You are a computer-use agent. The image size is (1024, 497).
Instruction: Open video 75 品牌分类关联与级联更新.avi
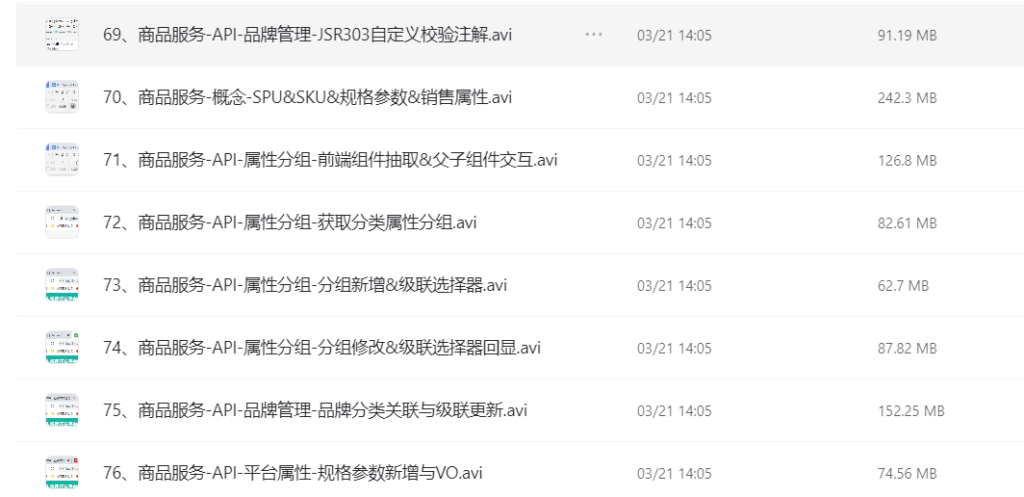click(x=315, y=410)
